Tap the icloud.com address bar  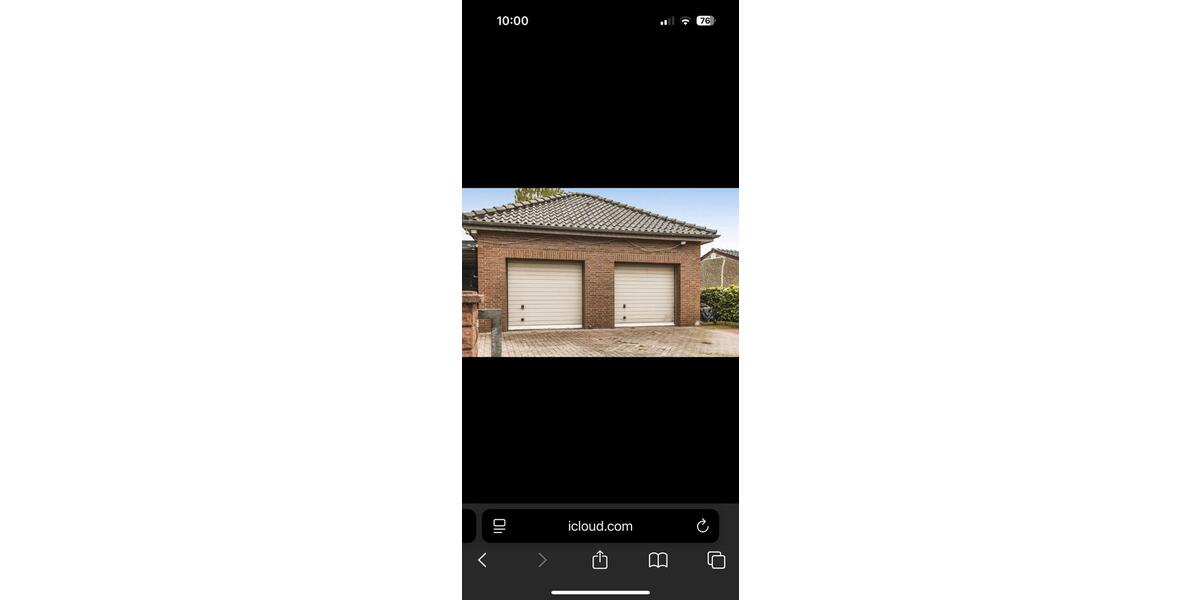(x=600, y=526)
